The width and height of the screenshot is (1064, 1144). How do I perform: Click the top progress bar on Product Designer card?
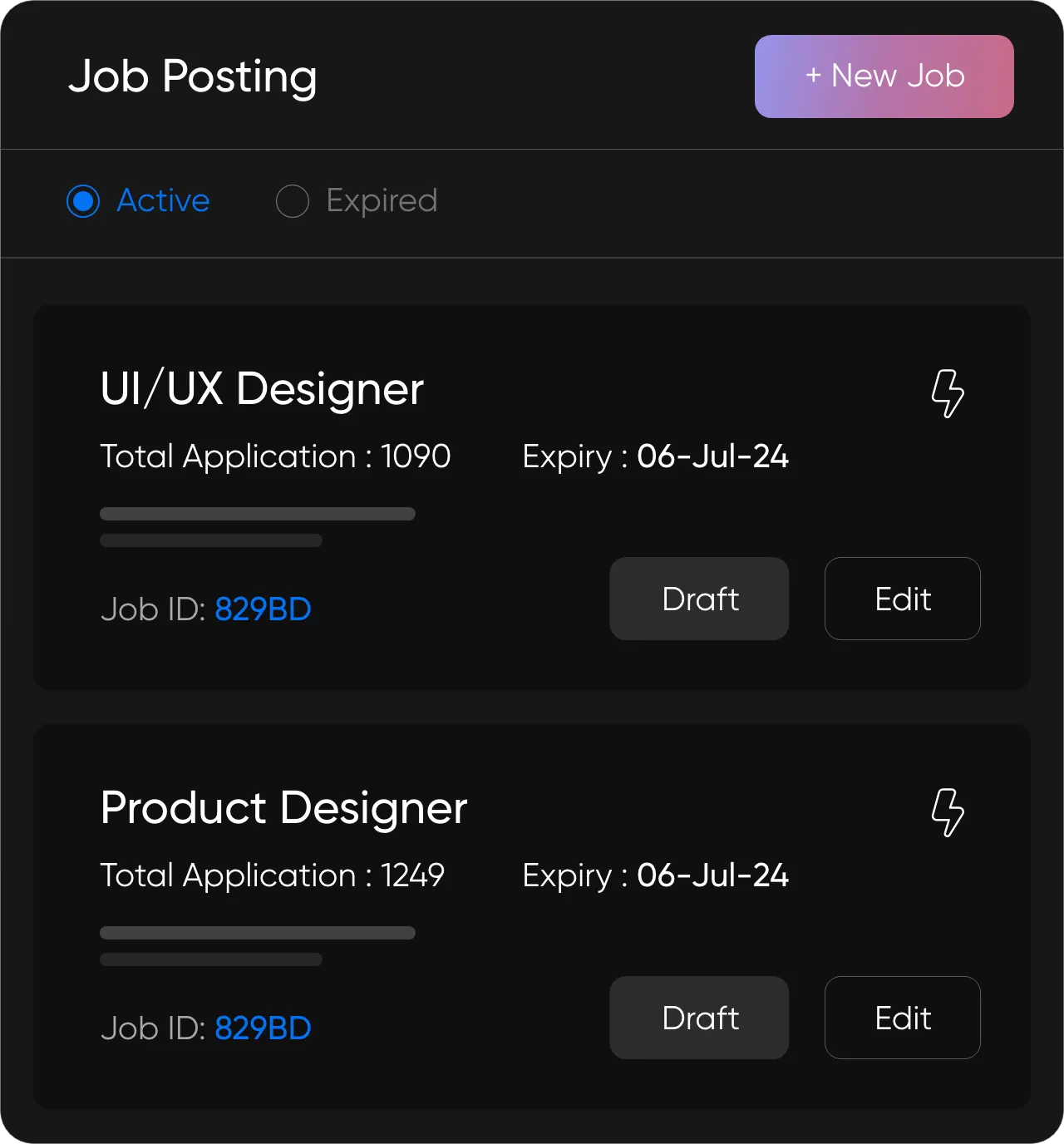(257, 933)
